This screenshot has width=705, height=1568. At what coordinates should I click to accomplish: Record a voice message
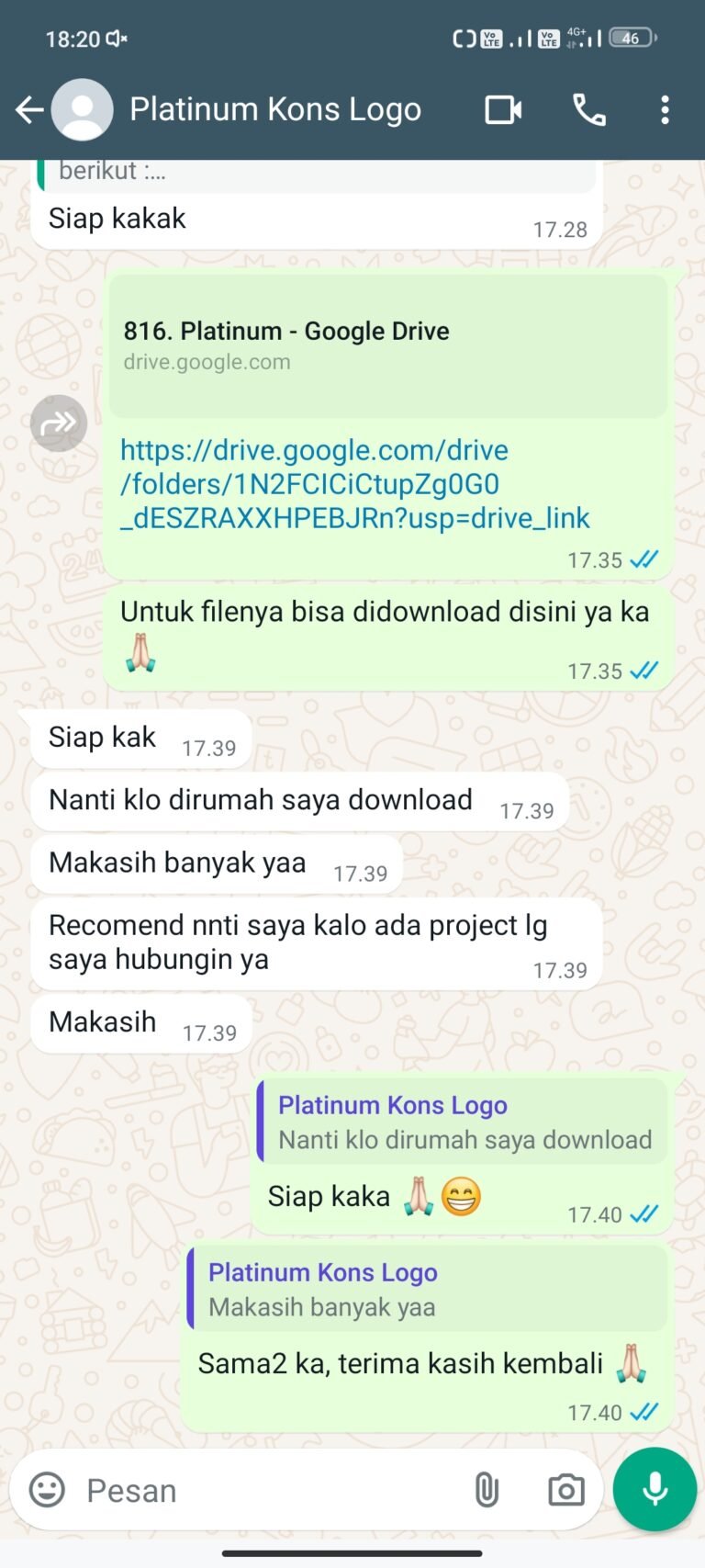coord(655,1489)
